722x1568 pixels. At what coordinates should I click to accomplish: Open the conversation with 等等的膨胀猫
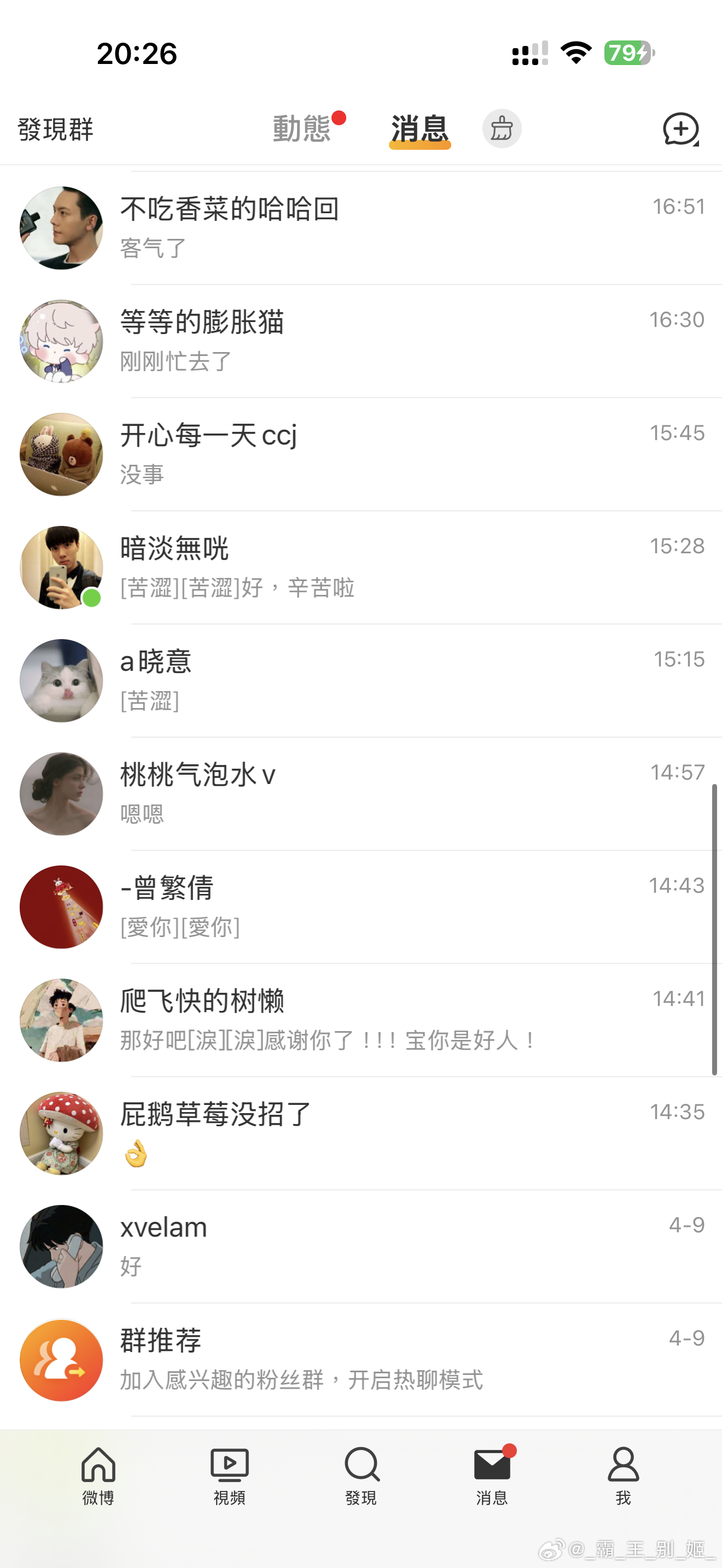[365, 341]
